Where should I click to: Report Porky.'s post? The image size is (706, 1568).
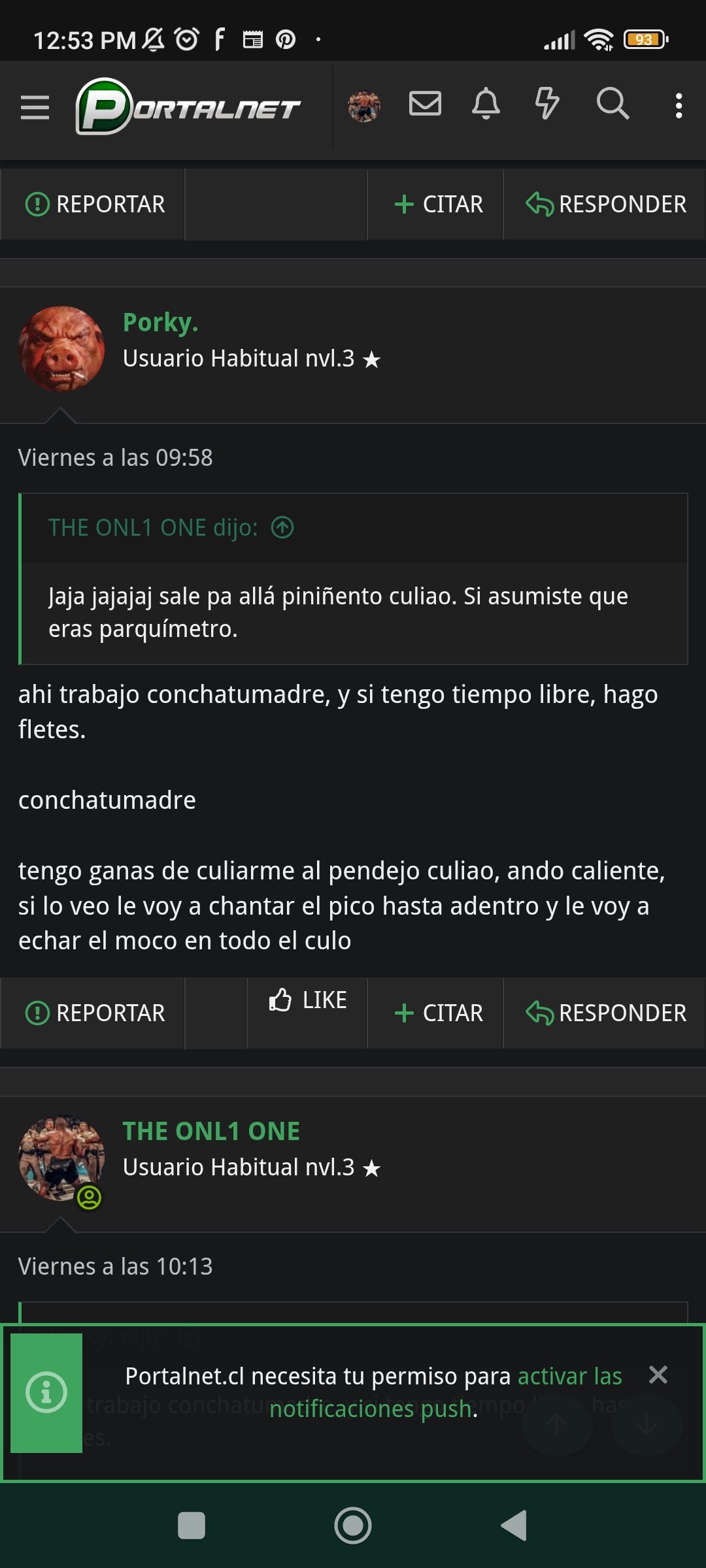(95, 1013)
